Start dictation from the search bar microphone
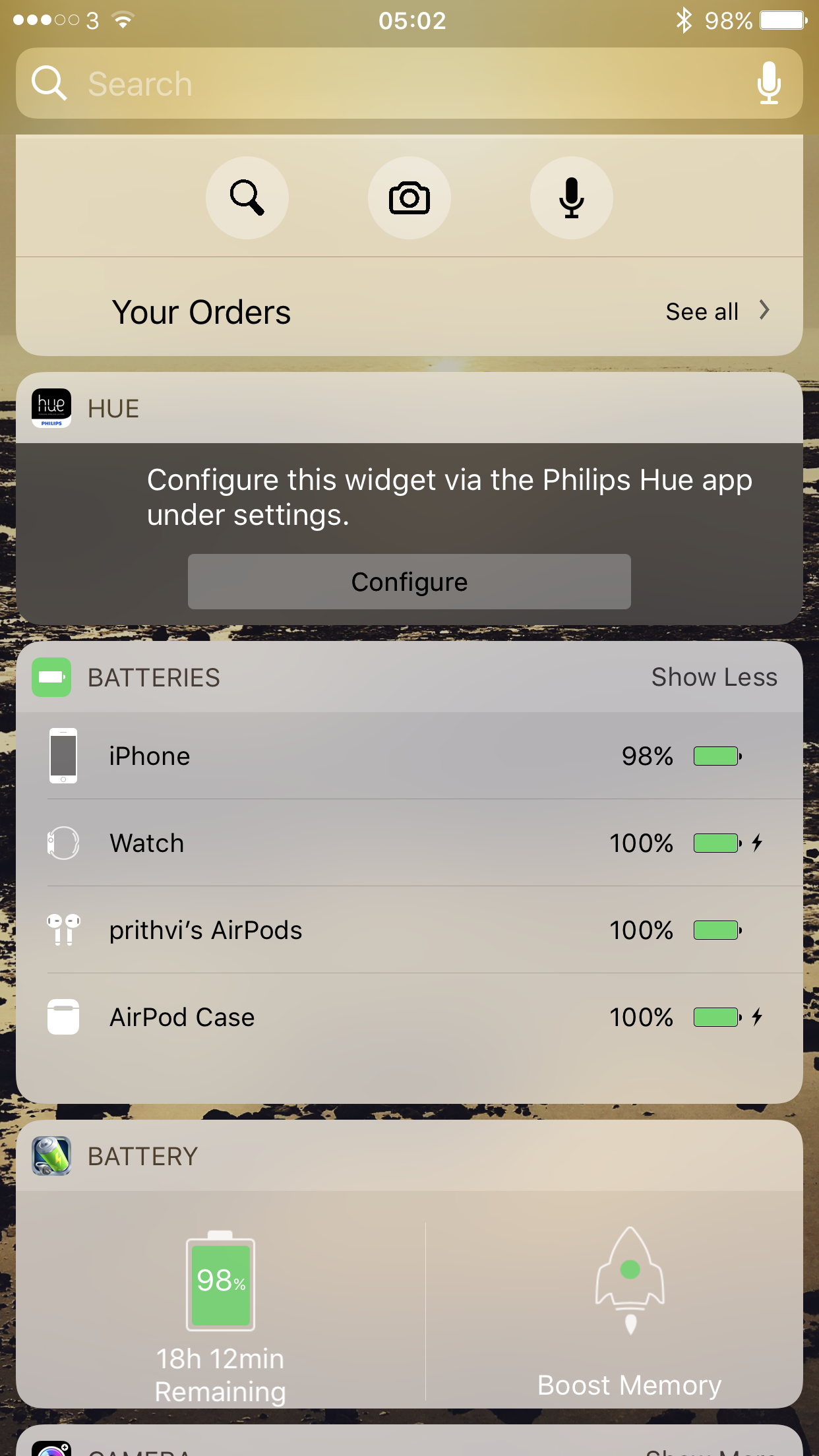The image size is (819, 1456). (768, 83)
